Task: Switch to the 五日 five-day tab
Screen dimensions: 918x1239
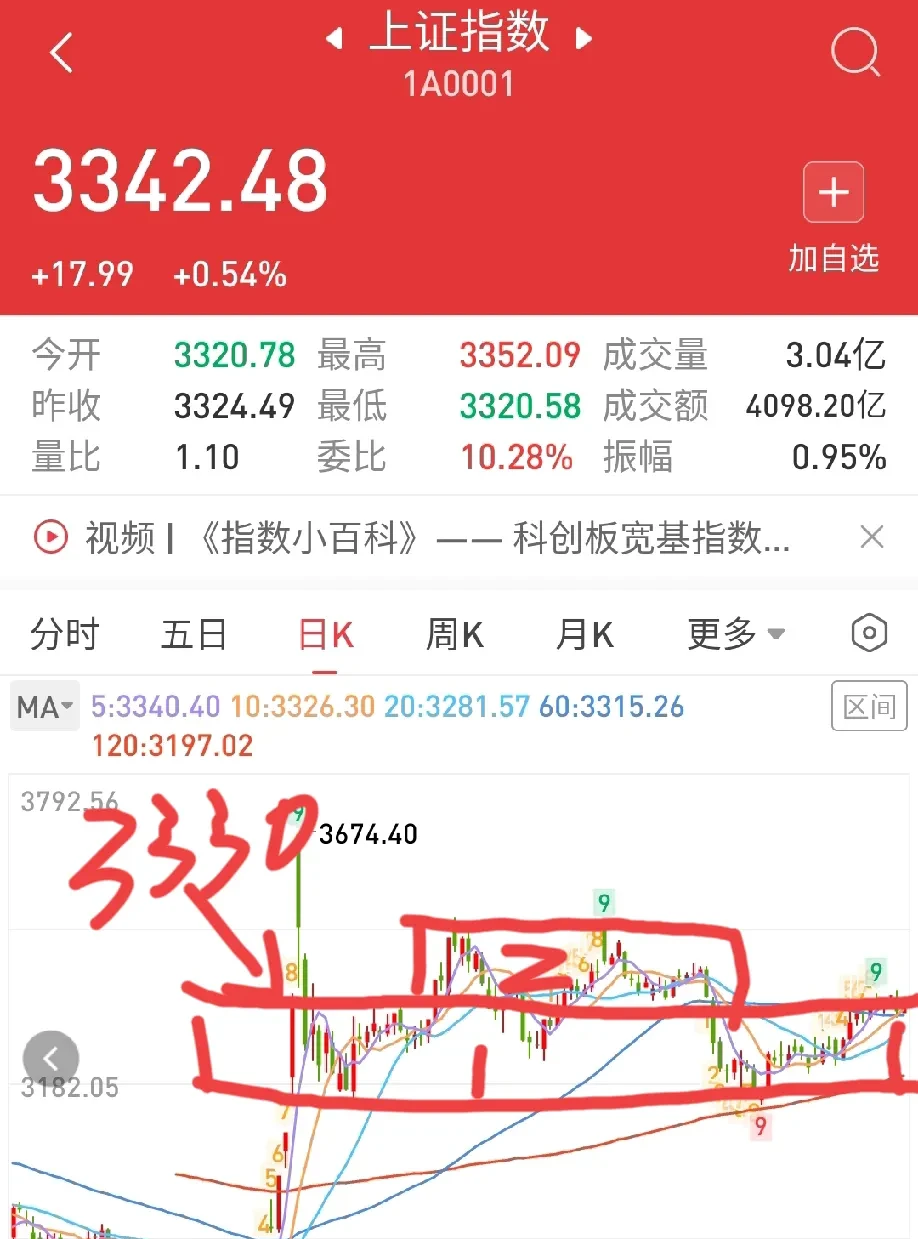Action: [x=194, y=633]
